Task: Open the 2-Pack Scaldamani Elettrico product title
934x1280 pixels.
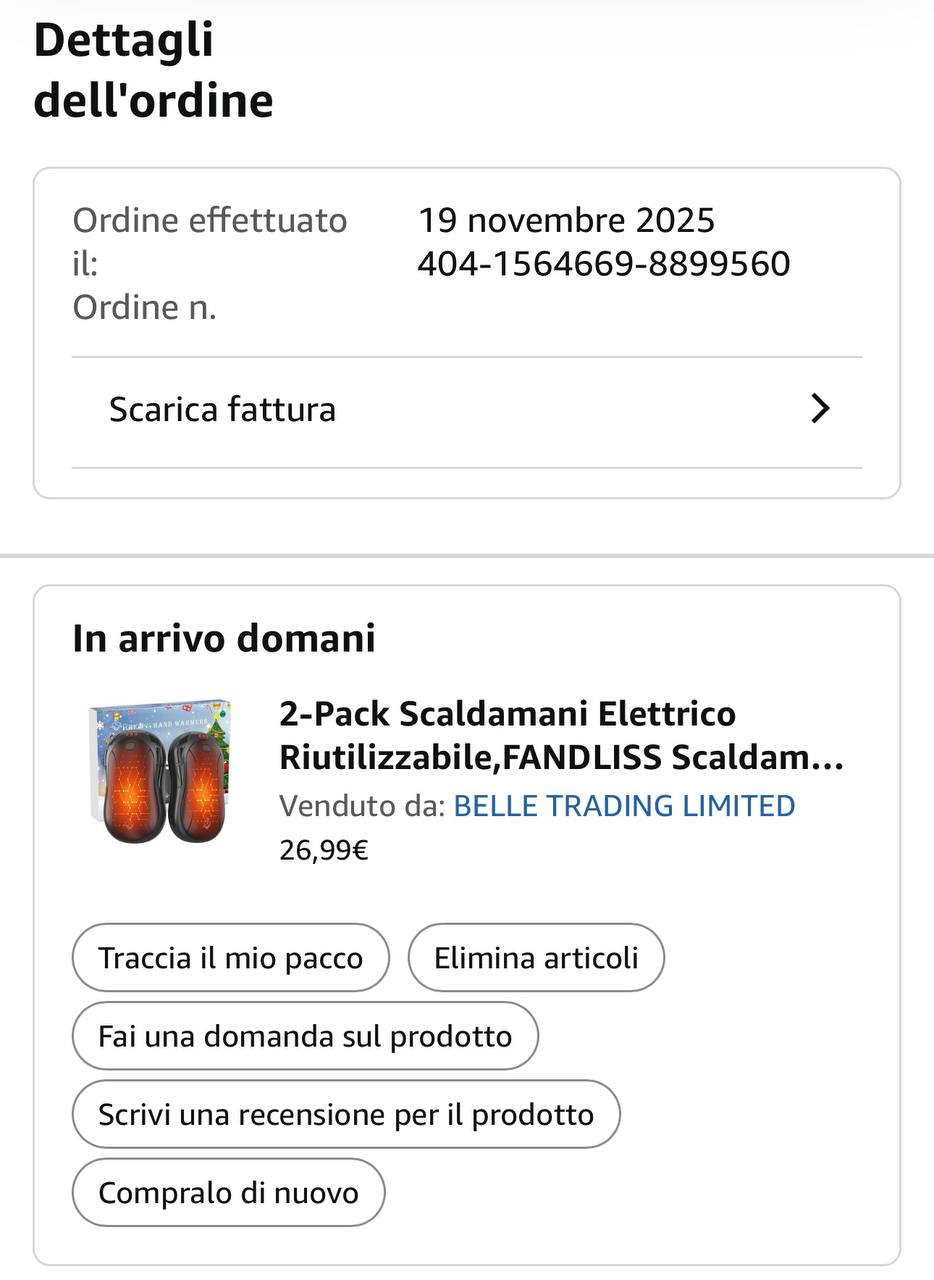Action: click(561, 736)
